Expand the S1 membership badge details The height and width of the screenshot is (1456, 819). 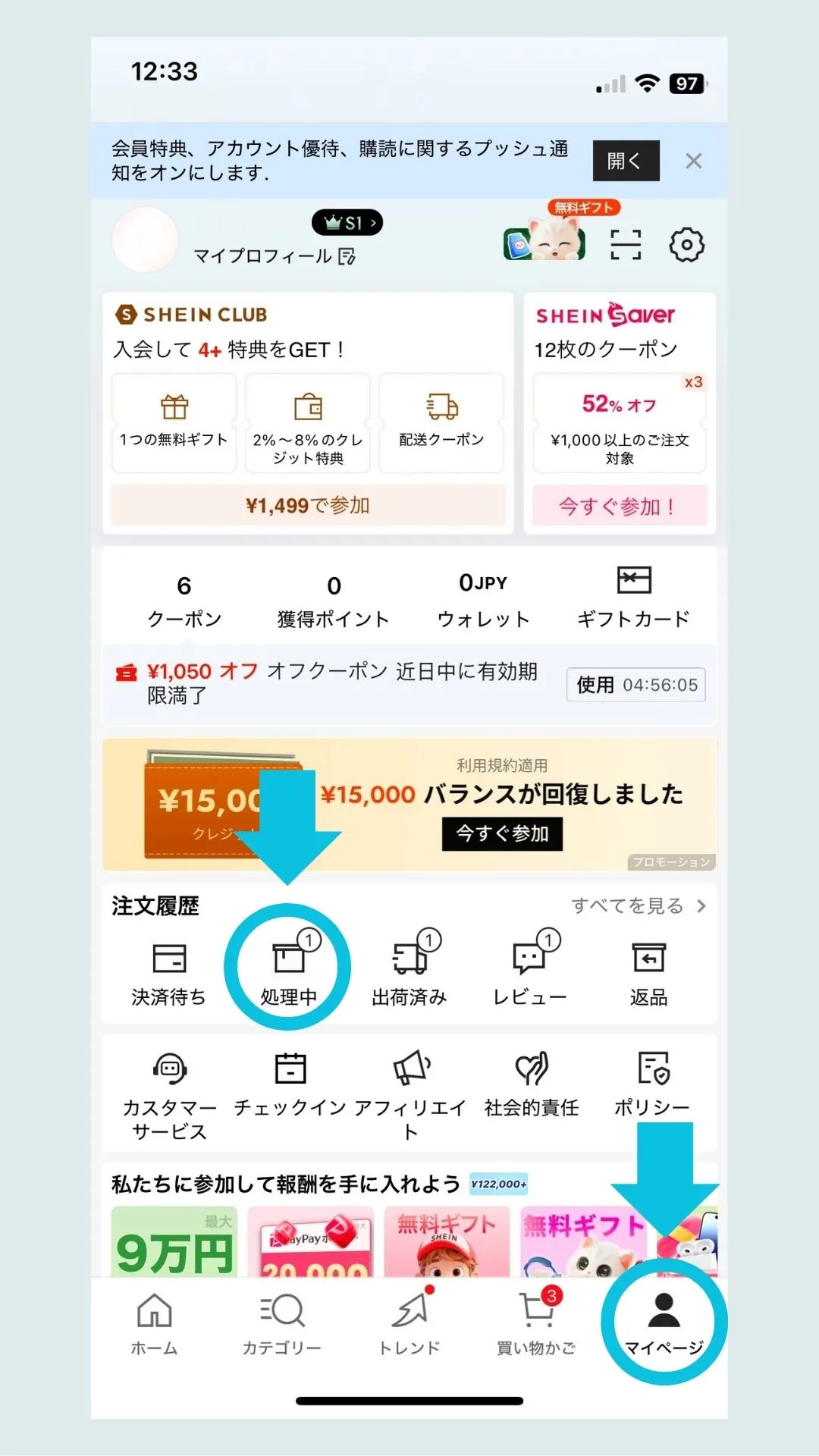(x=347, y=221)
